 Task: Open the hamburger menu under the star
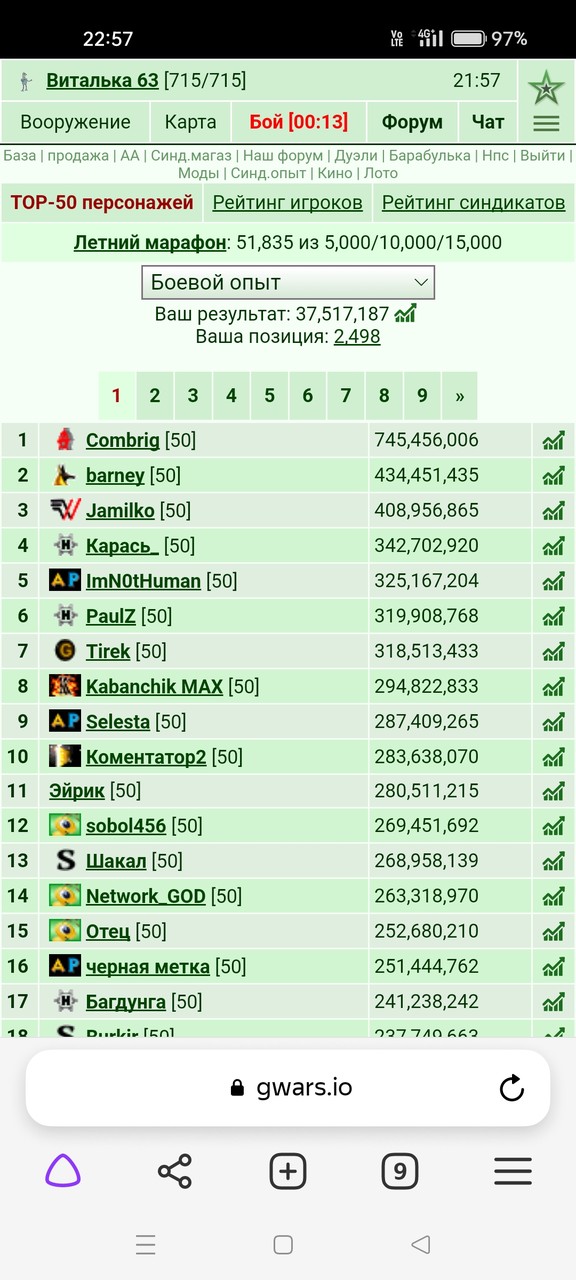pyautogui.click(x=546, y=124)
